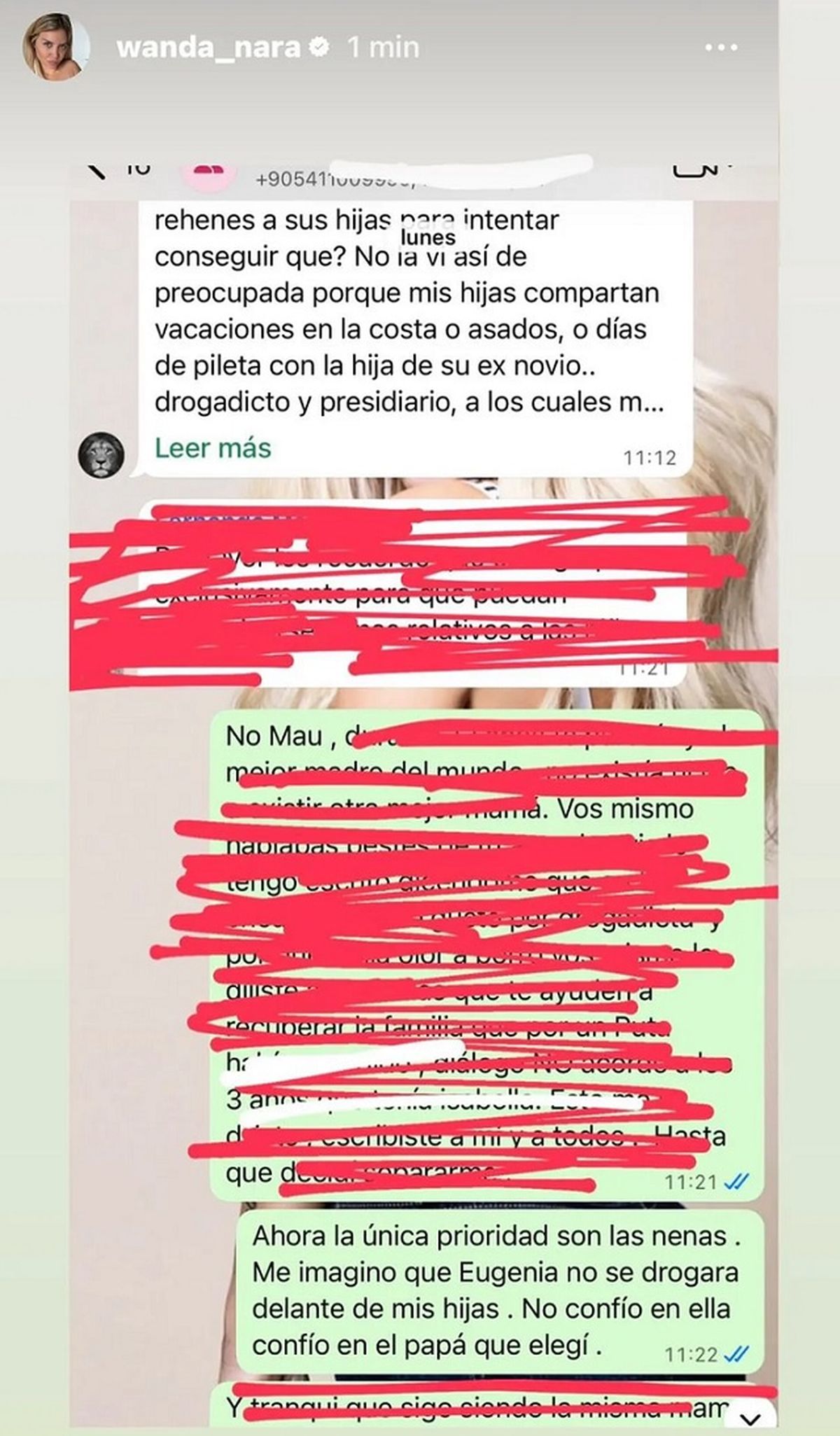Open wanda_nara's profile picture
The width and height of the screenshot is (840, 1436).
pos(55,48)
